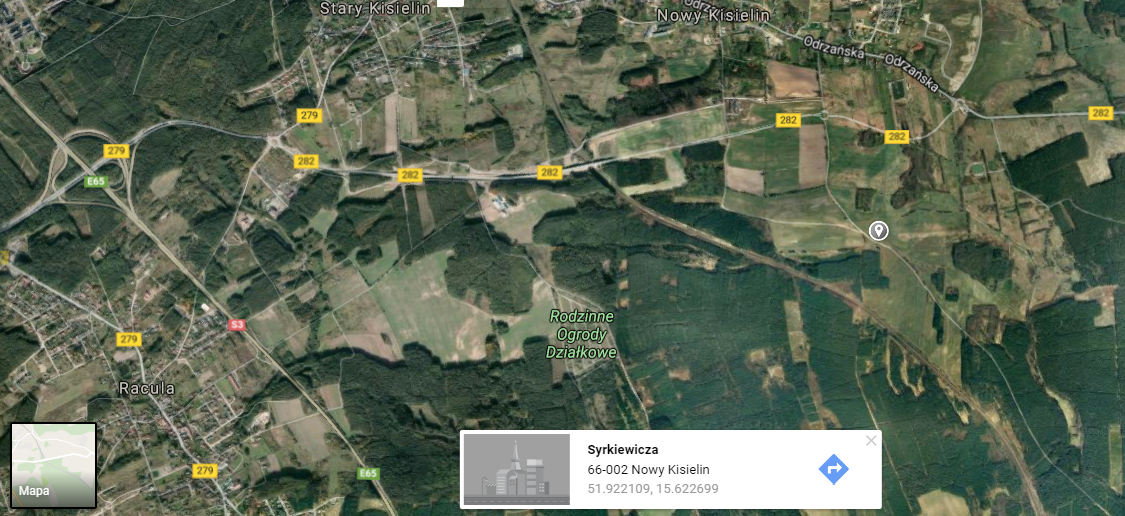Viewport: 1125px width, 516px height.
Task: Get directions to Syrkiewicza
Action: coord(833,468)
